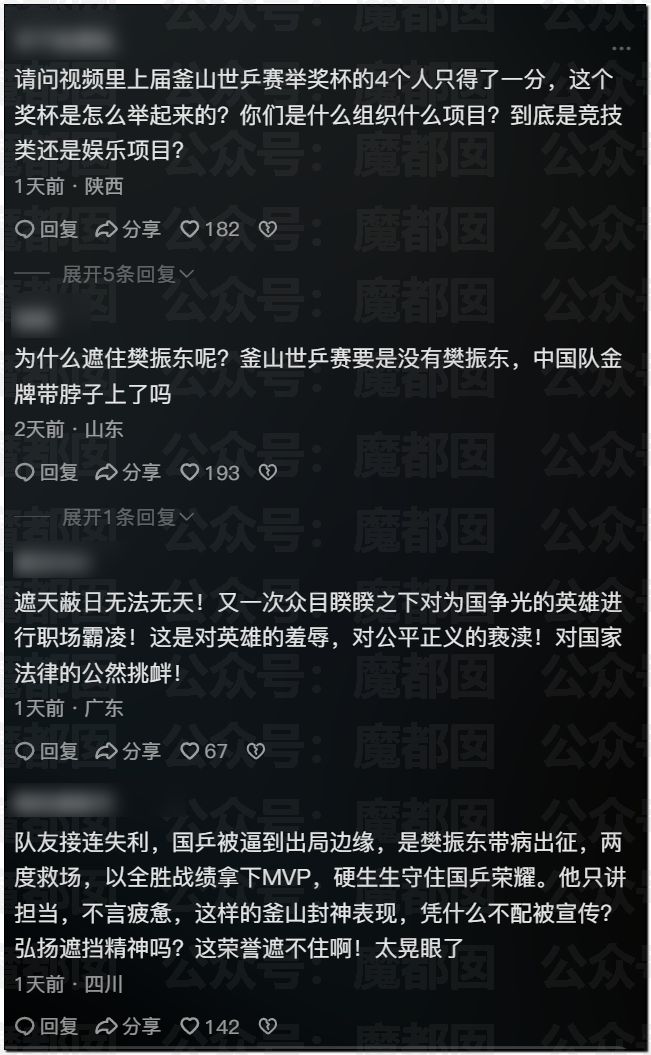Viewport: 651px width, 1055px height.
Task: Share the 四川 comment about MVP
Action: coord(128,1027)
